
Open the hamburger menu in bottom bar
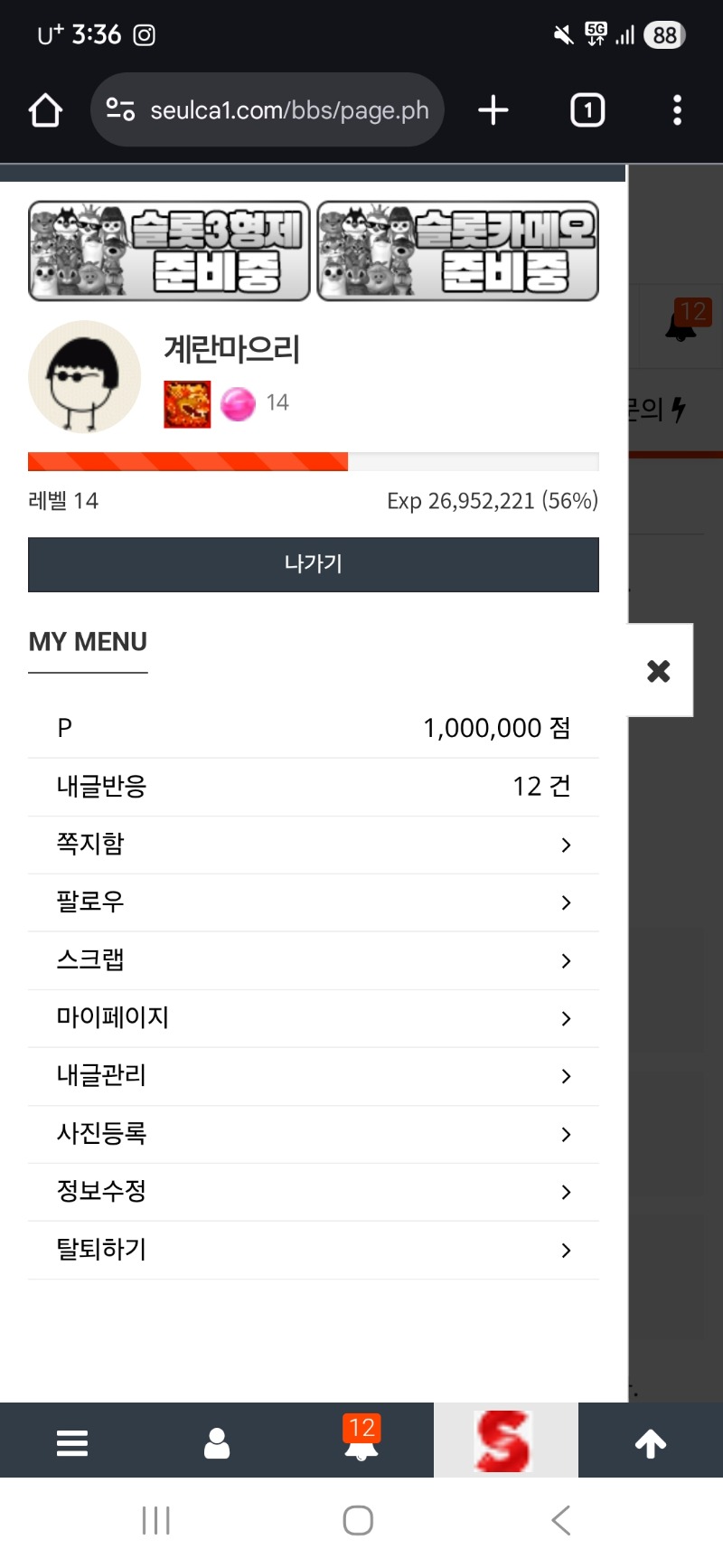coord(72,1442)
